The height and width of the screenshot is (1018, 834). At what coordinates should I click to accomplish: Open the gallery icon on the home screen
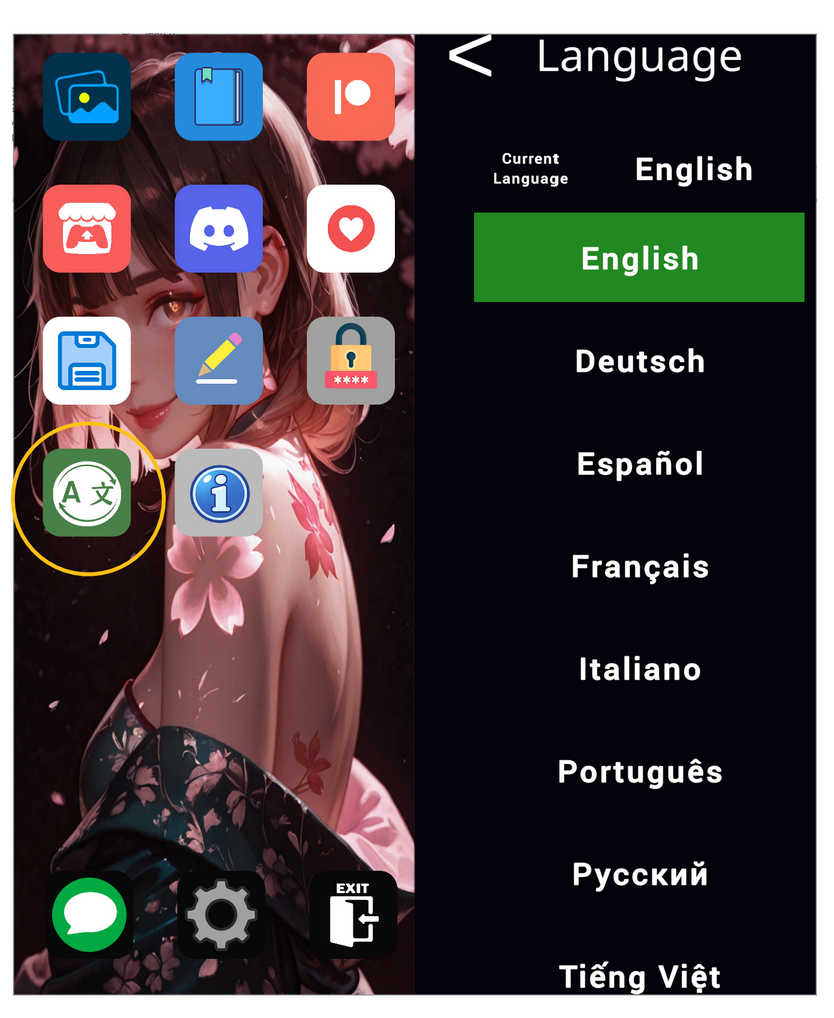87,97
